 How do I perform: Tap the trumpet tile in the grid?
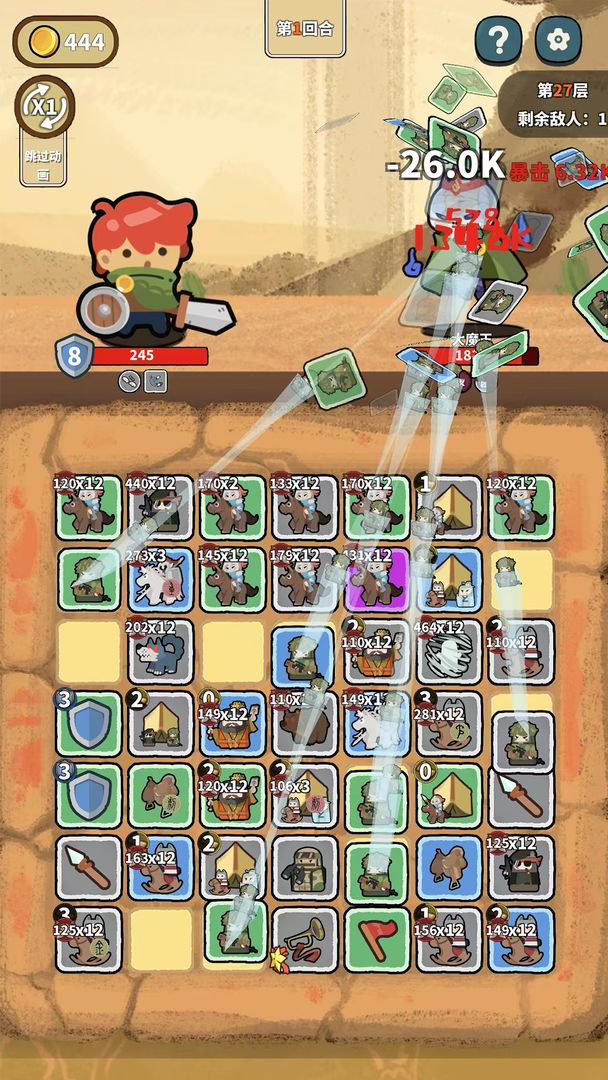click(x=304, y=939)
